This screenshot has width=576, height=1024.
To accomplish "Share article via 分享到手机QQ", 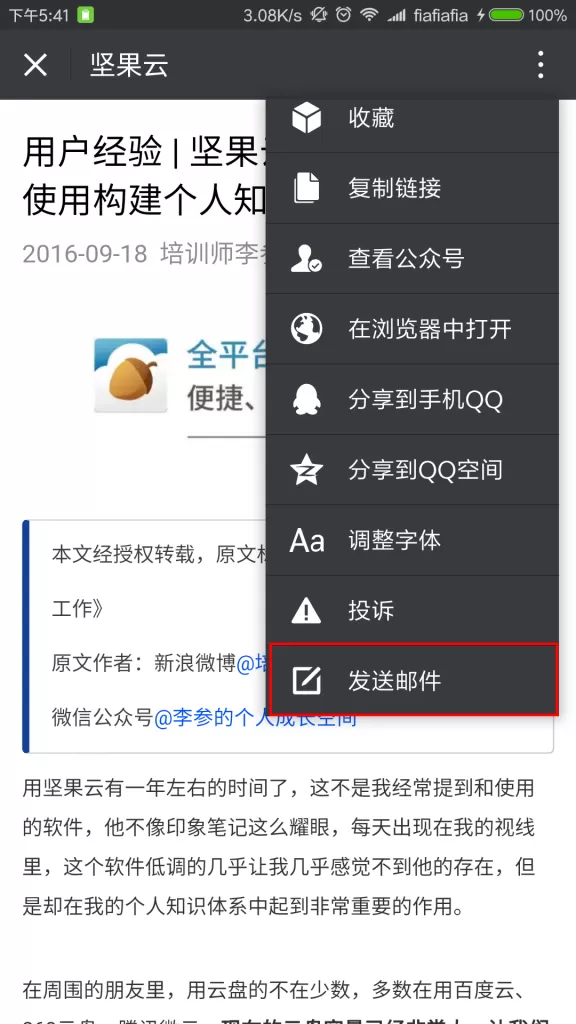I will [413, 400].
